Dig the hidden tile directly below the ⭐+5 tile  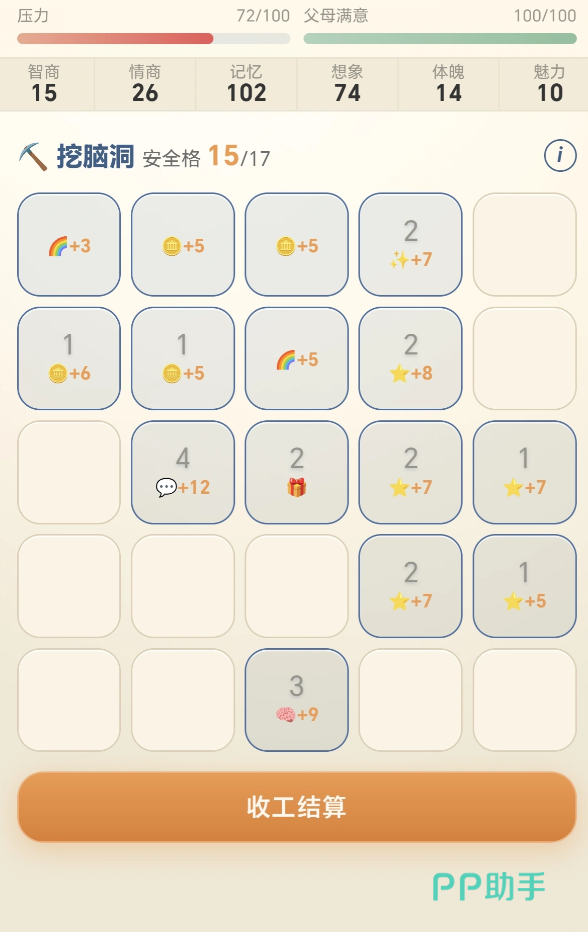524,700
